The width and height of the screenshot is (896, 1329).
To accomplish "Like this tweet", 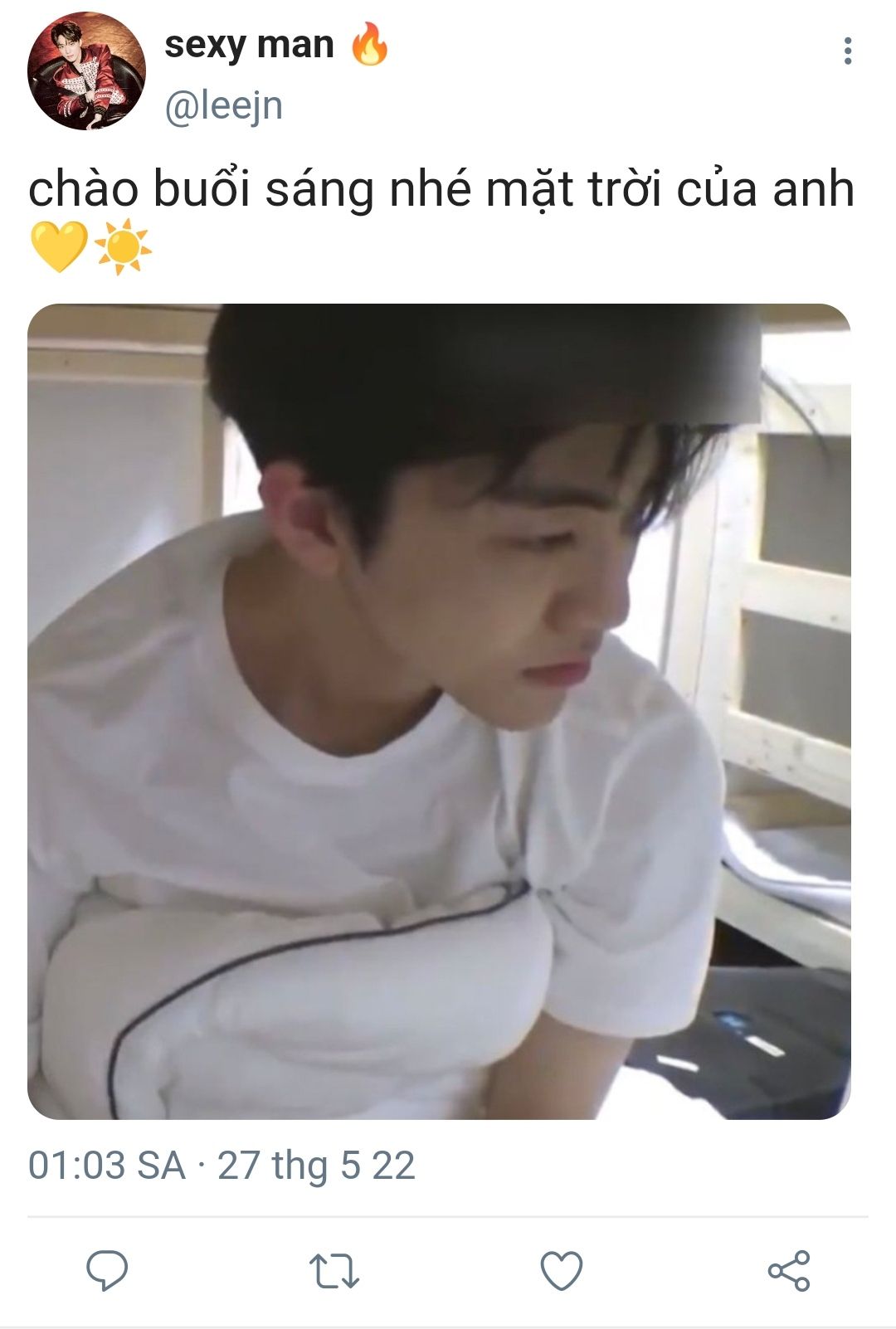I will click(x=562, y=1270).
